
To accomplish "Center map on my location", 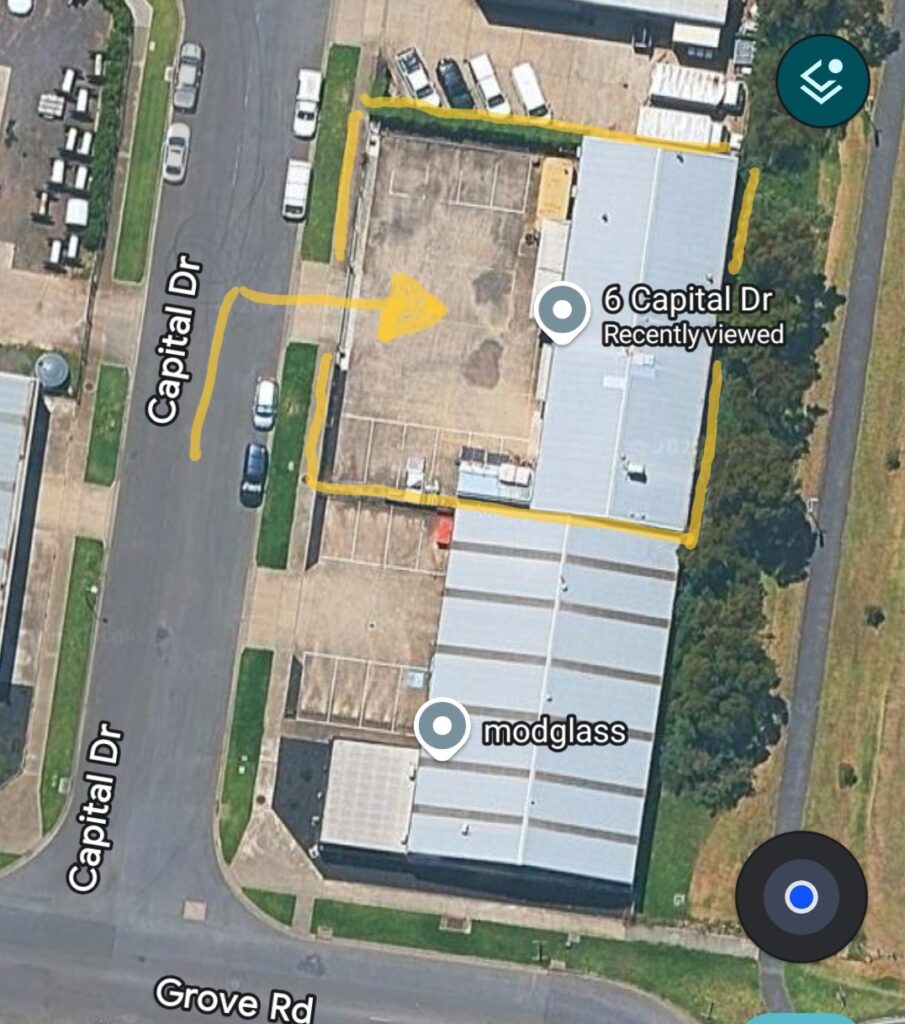I will coord(800,897).
